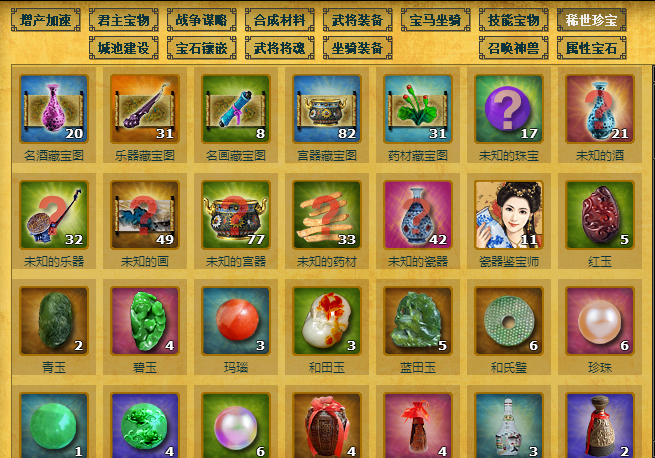Choose the 和田玉 jade item
Viewport: 655px width, 458px height.
[327, 321]
